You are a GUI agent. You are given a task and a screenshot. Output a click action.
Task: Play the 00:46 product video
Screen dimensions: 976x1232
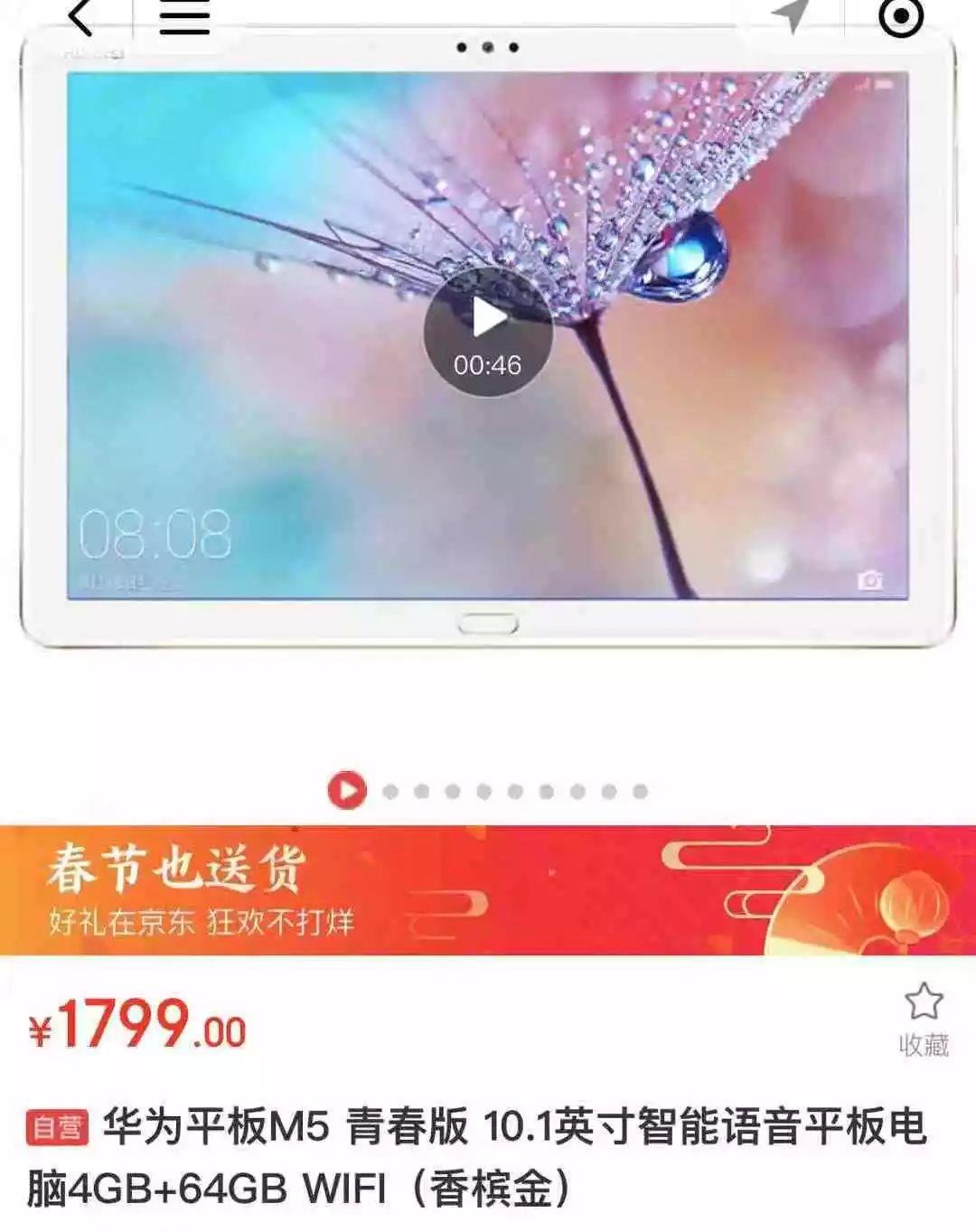click(x=488, y=332)
